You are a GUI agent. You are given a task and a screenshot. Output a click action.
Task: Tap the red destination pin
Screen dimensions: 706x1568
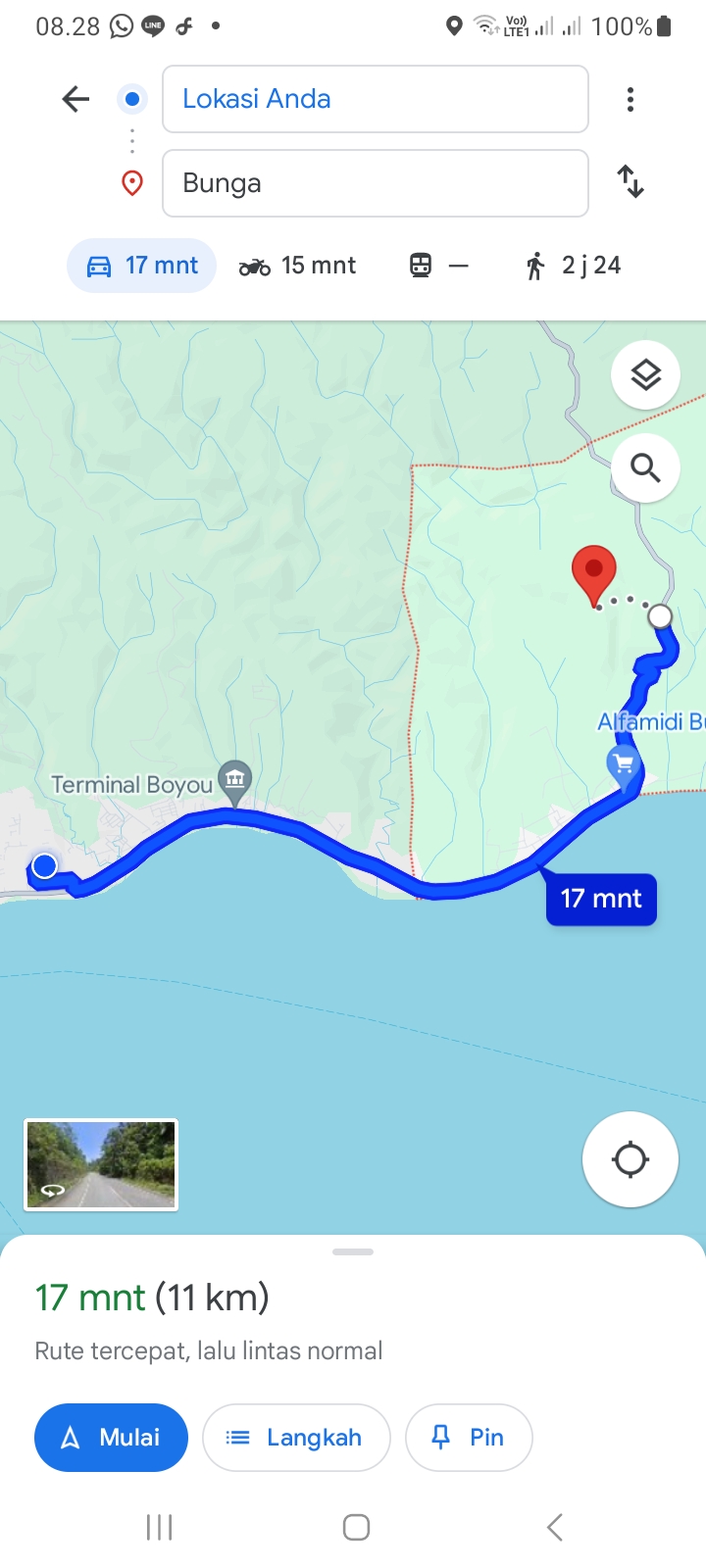593,575
